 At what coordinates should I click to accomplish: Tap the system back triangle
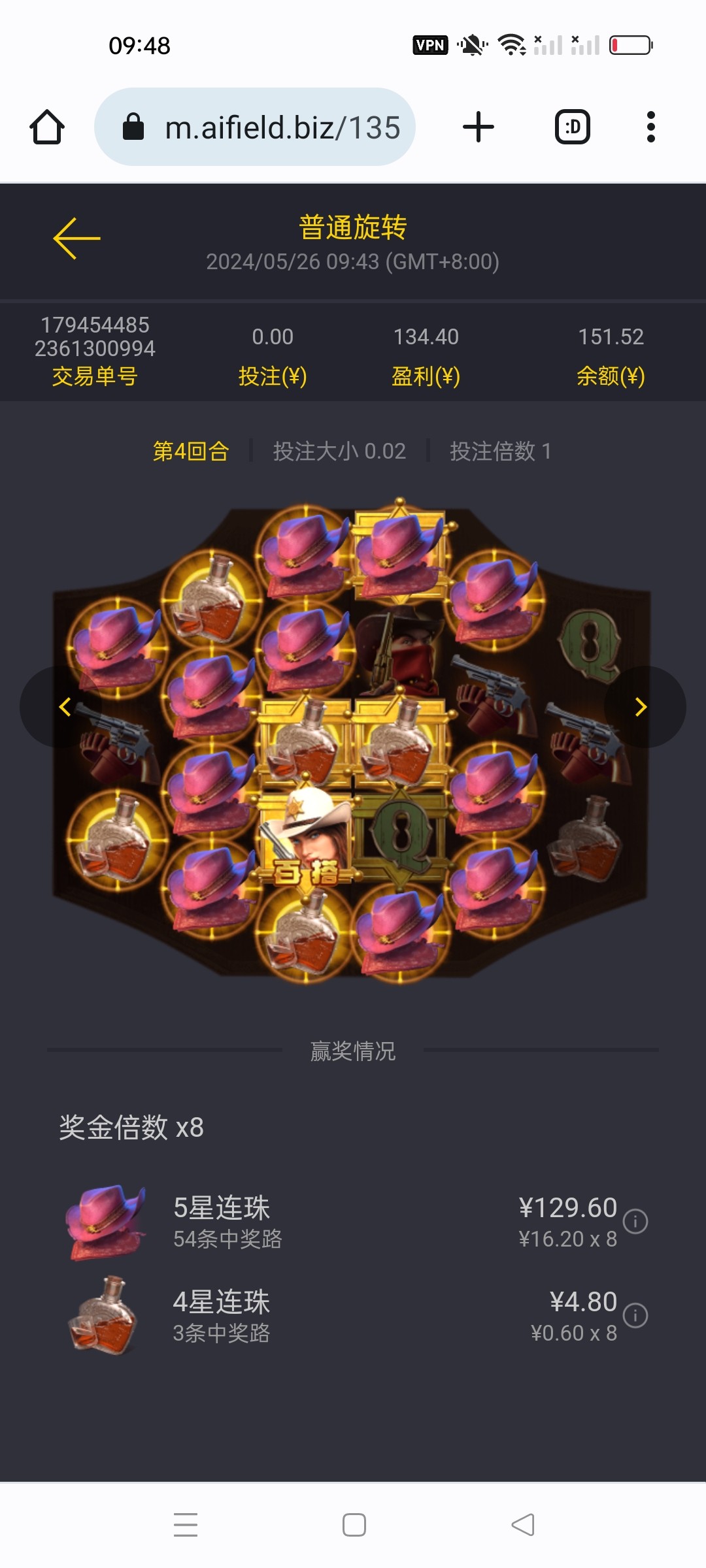[x=522, y=1525]
